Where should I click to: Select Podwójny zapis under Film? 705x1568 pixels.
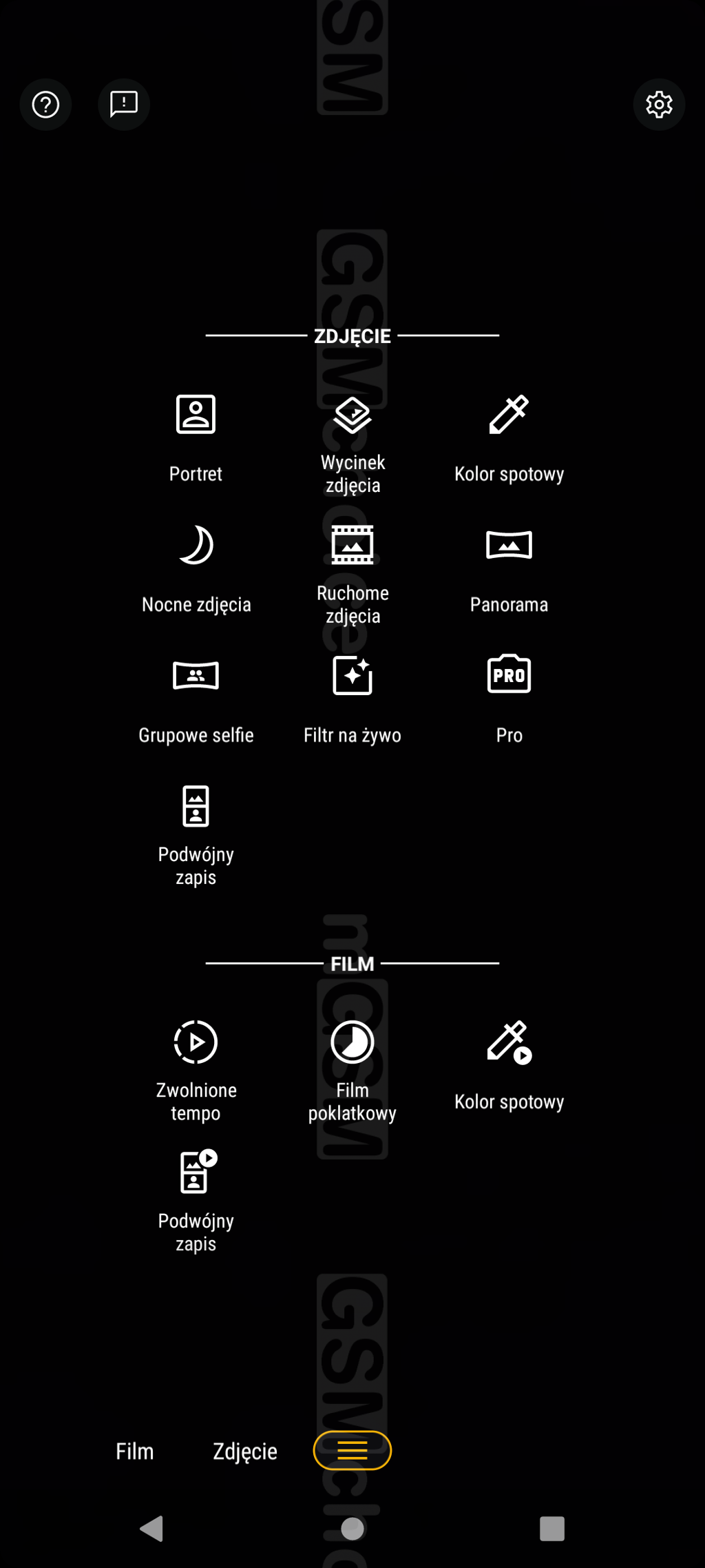196,1200
